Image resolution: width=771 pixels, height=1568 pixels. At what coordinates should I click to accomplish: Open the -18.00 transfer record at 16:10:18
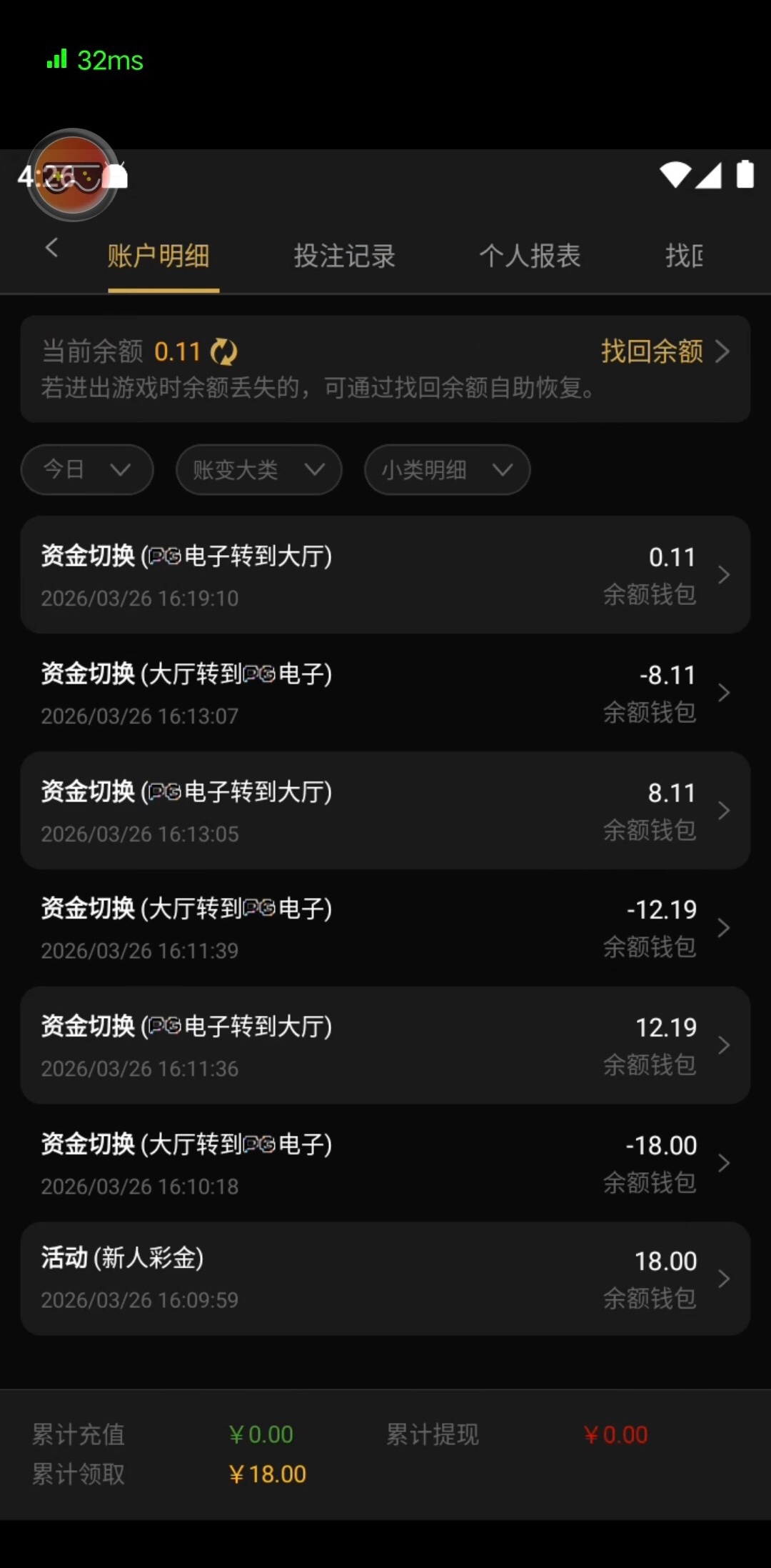tap(385, 1163)
